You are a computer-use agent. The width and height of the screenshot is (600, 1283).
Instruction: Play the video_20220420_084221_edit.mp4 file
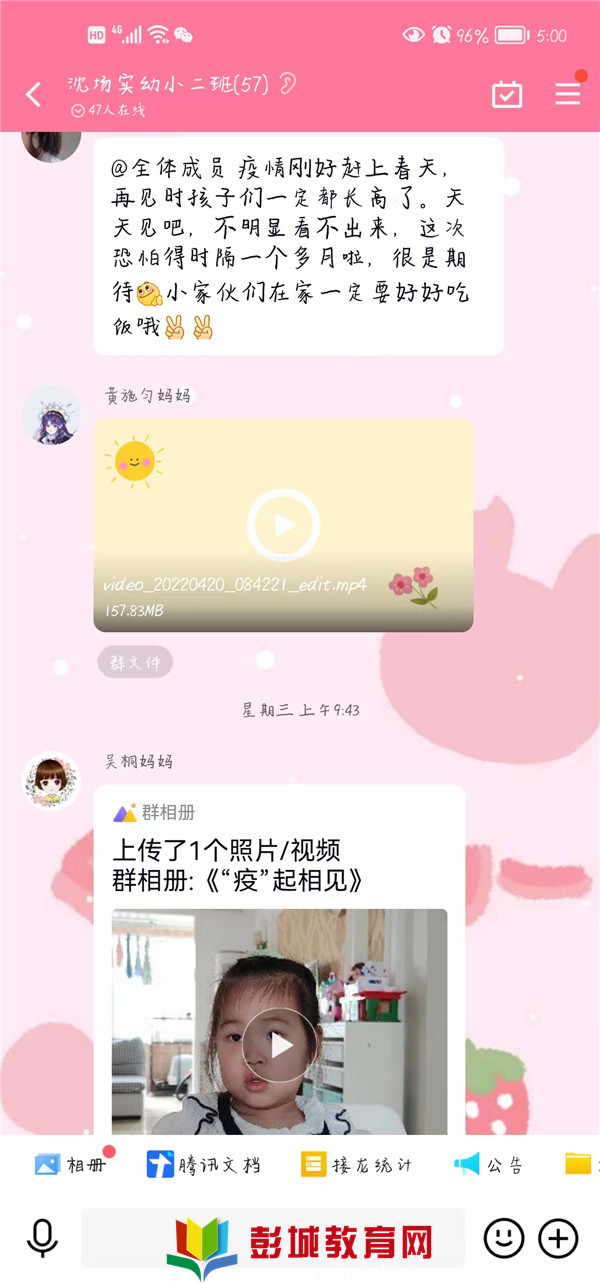[x=283, y=525]
